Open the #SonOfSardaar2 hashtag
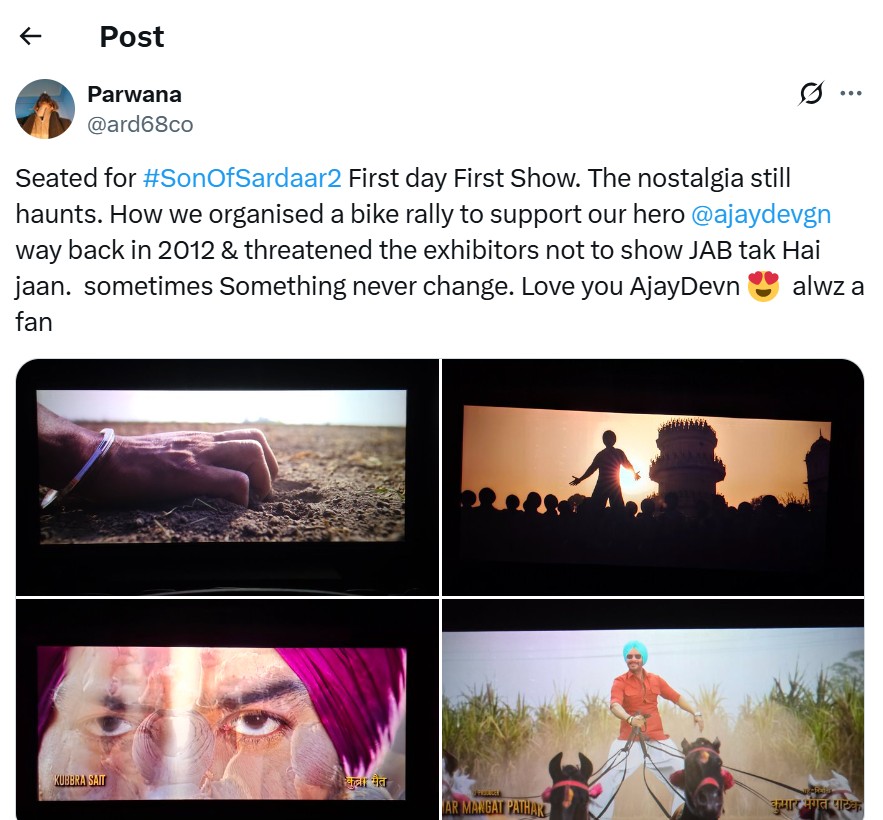The width and height of the screenshot is (883, 820). [x=242, y=179]
